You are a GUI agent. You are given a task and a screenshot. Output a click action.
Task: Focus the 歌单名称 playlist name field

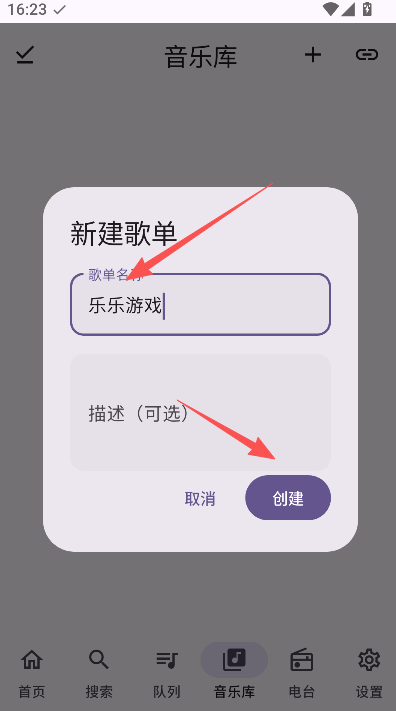(200, 304)
